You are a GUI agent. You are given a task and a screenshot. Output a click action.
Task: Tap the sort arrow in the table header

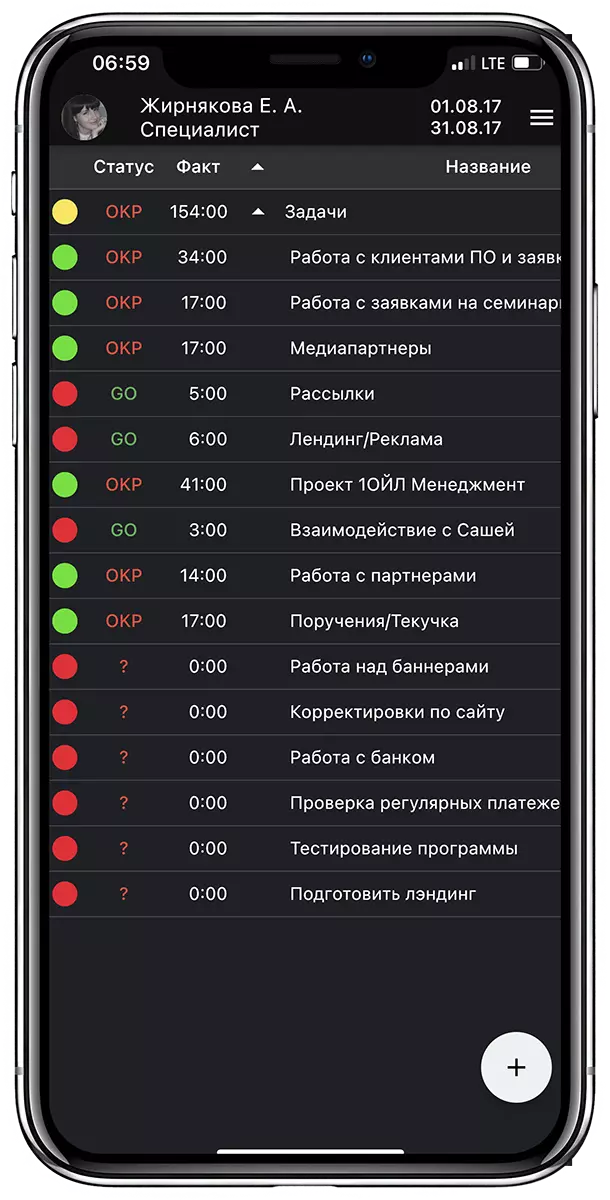[x=257, y=167]
